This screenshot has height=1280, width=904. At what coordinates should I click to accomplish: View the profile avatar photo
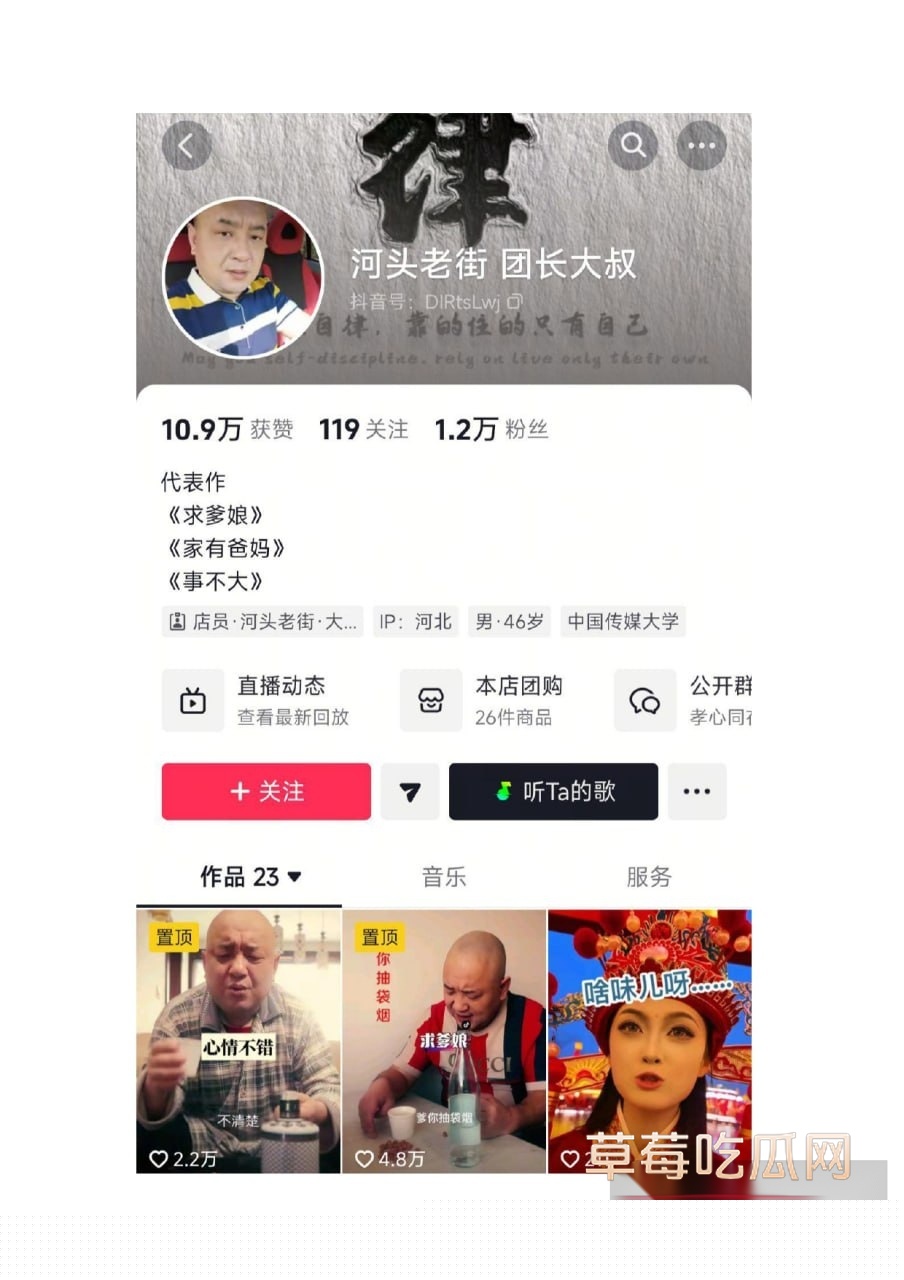tap(243, 277)
